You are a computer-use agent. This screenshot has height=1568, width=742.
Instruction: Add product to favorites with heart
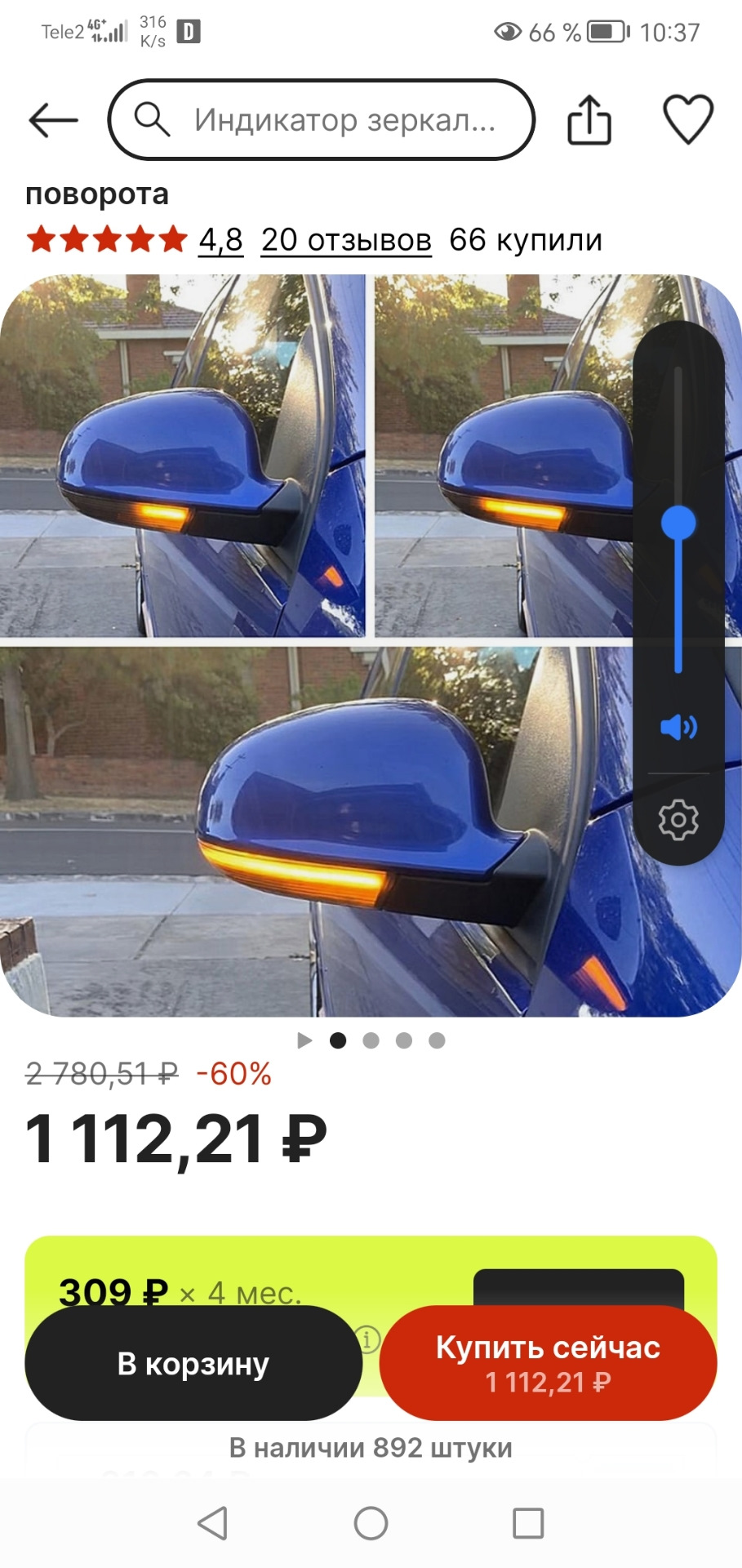click(687, 120)
